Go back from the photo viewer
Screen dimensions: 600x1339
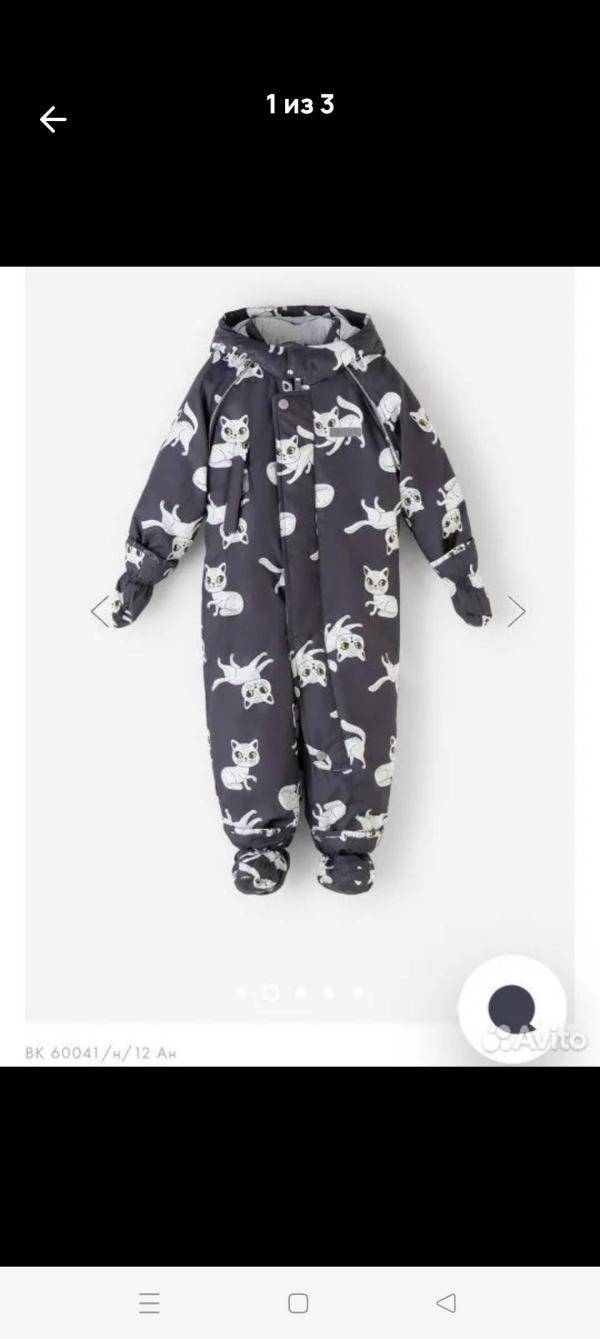pyautogui.click(x=53, y=120)
